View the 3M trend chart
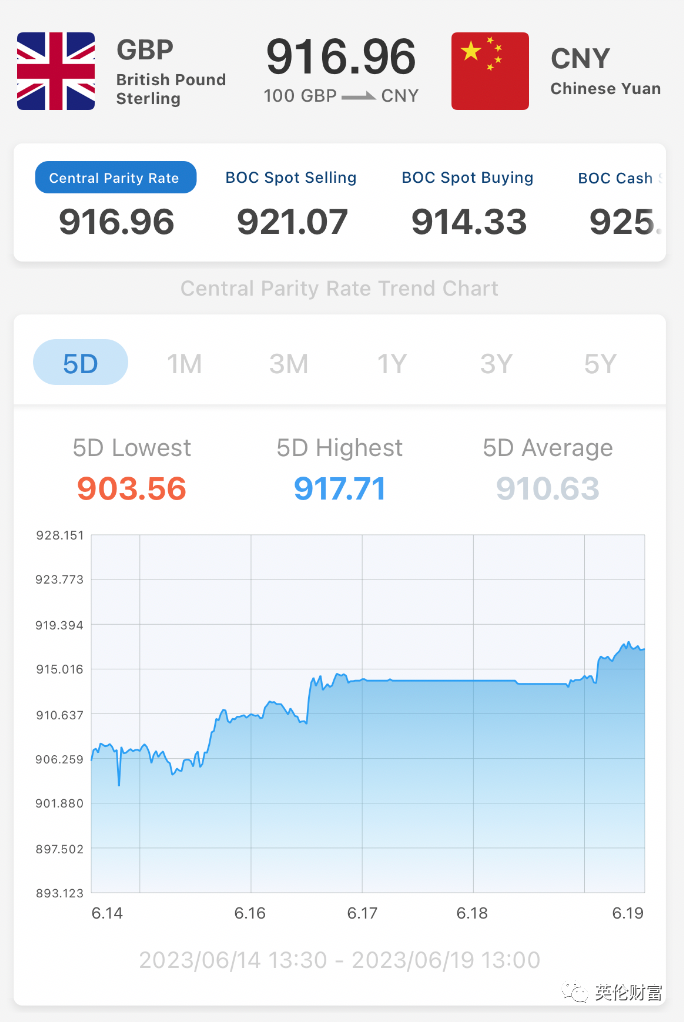684x1022 pixels. pos(289,363)
